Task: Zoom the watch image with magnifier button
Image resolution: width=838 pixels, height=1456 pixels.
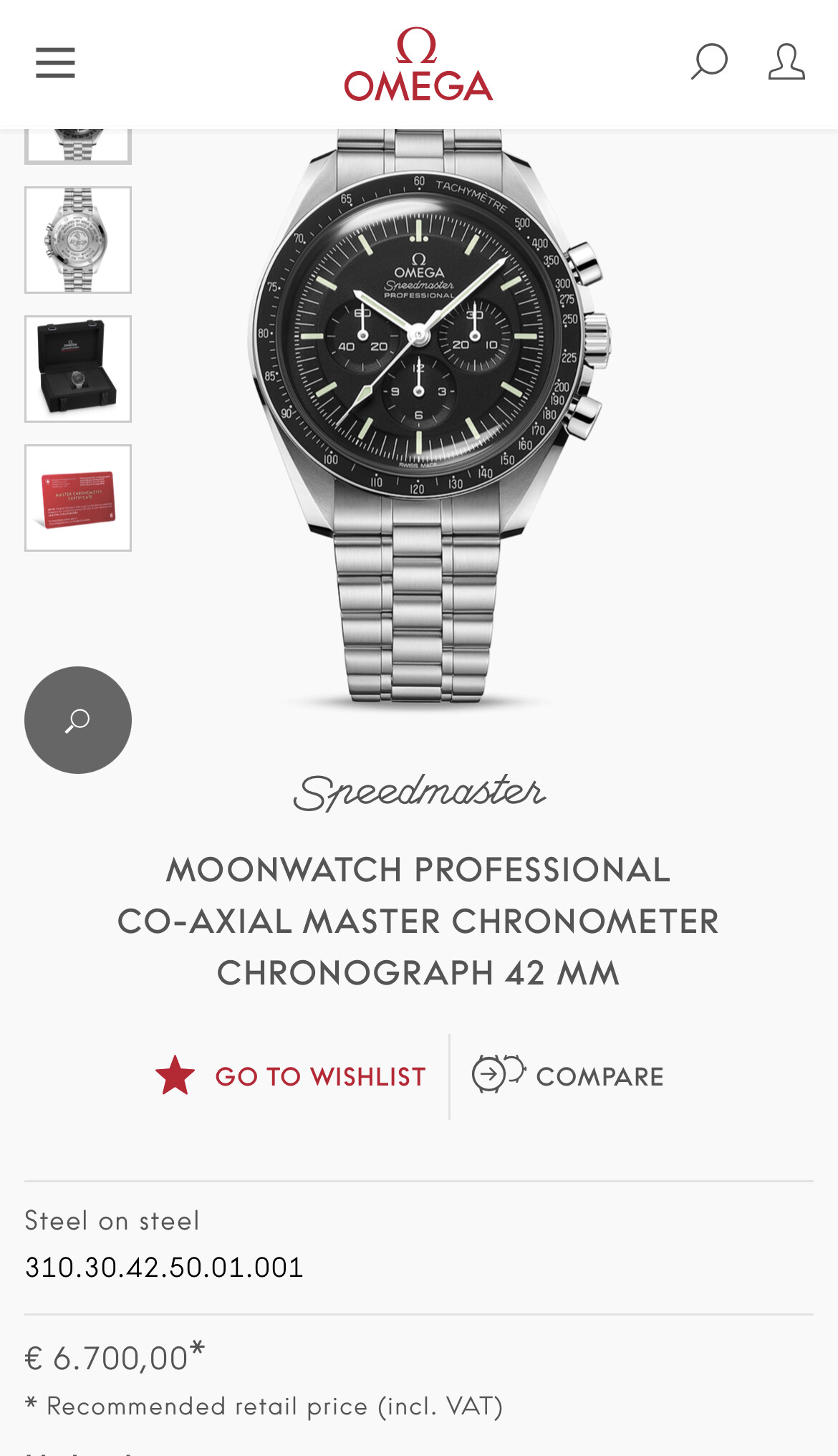Action: [78, 720]
